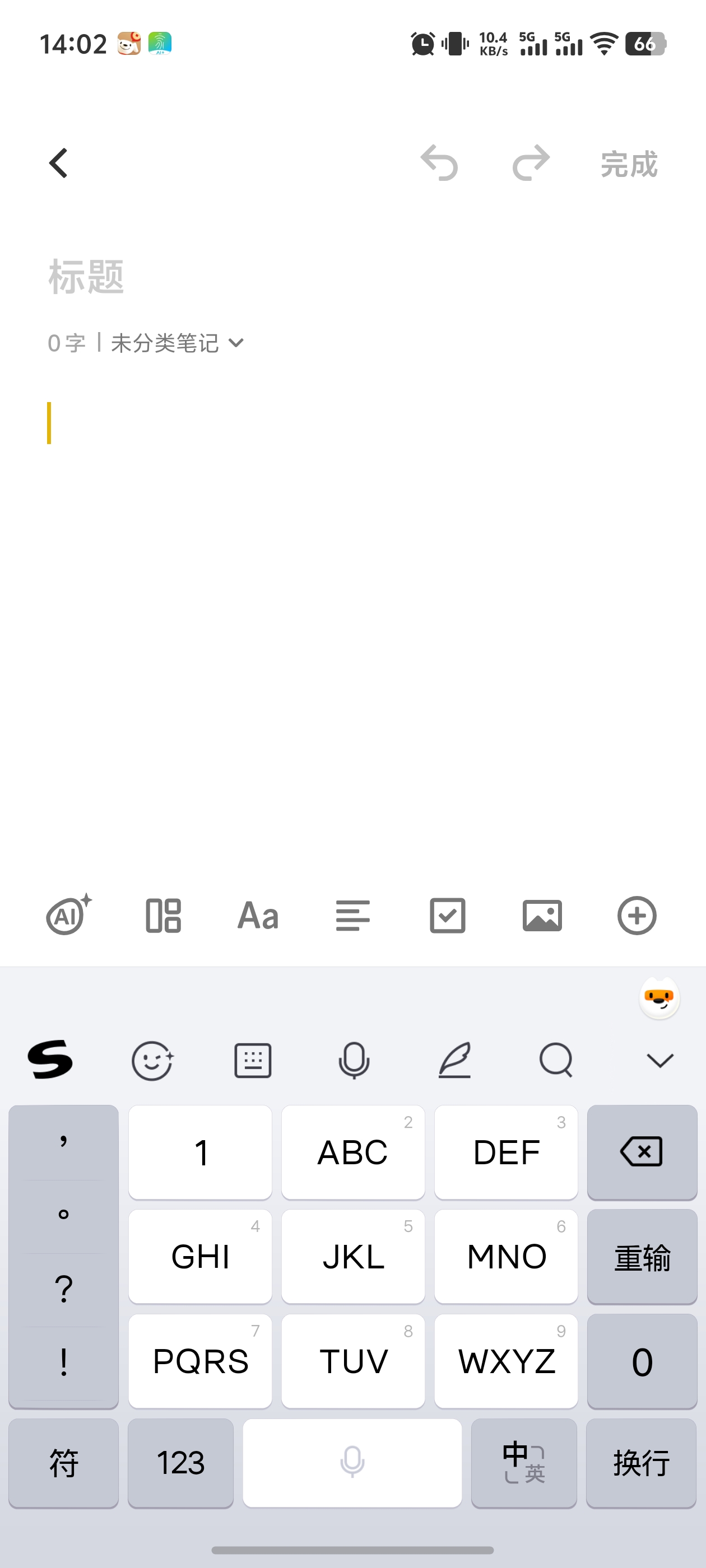
Task: Switch keyboard language with the 中/英 key
Action: tap(524, 1463)
